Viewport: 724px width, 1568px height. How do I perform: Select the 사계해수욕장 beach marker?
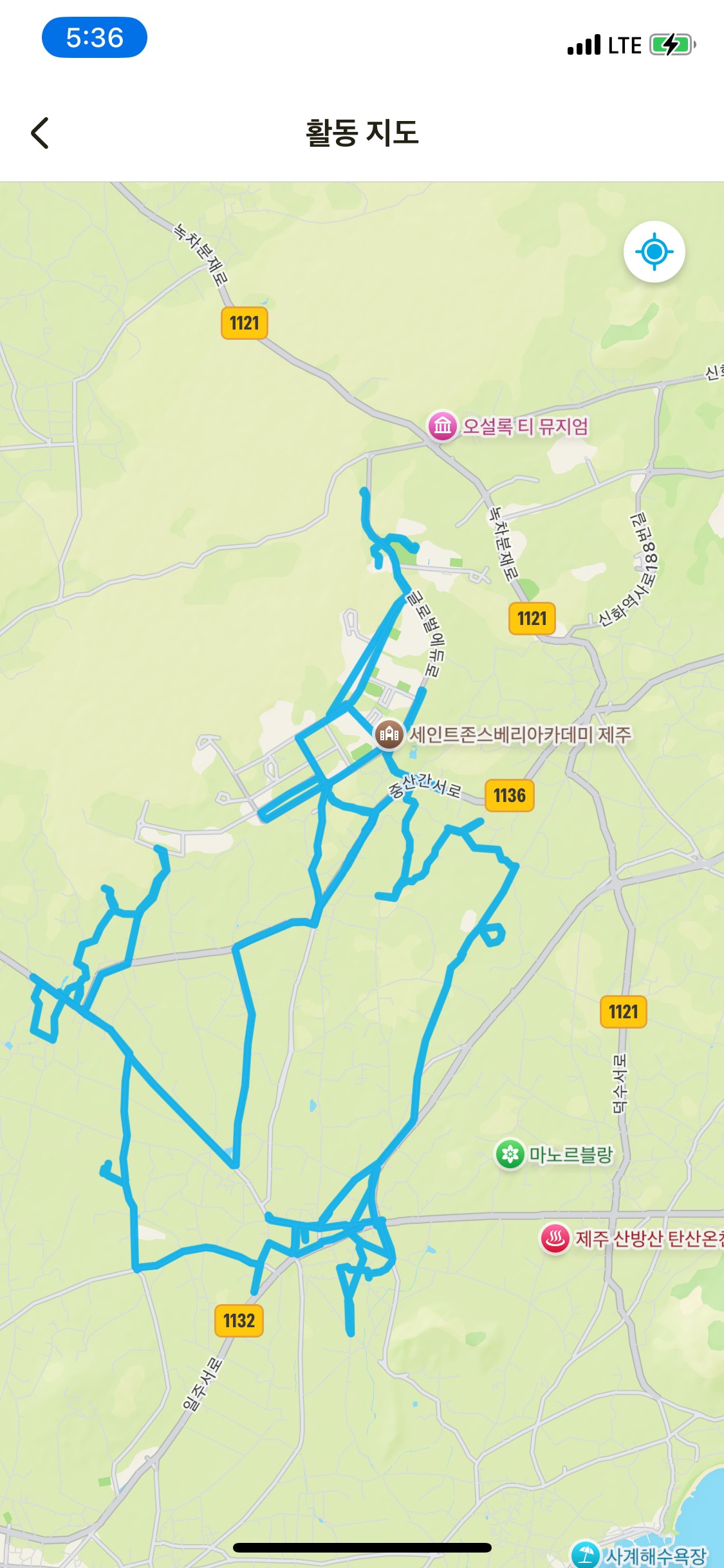[x=586, y=1554]
